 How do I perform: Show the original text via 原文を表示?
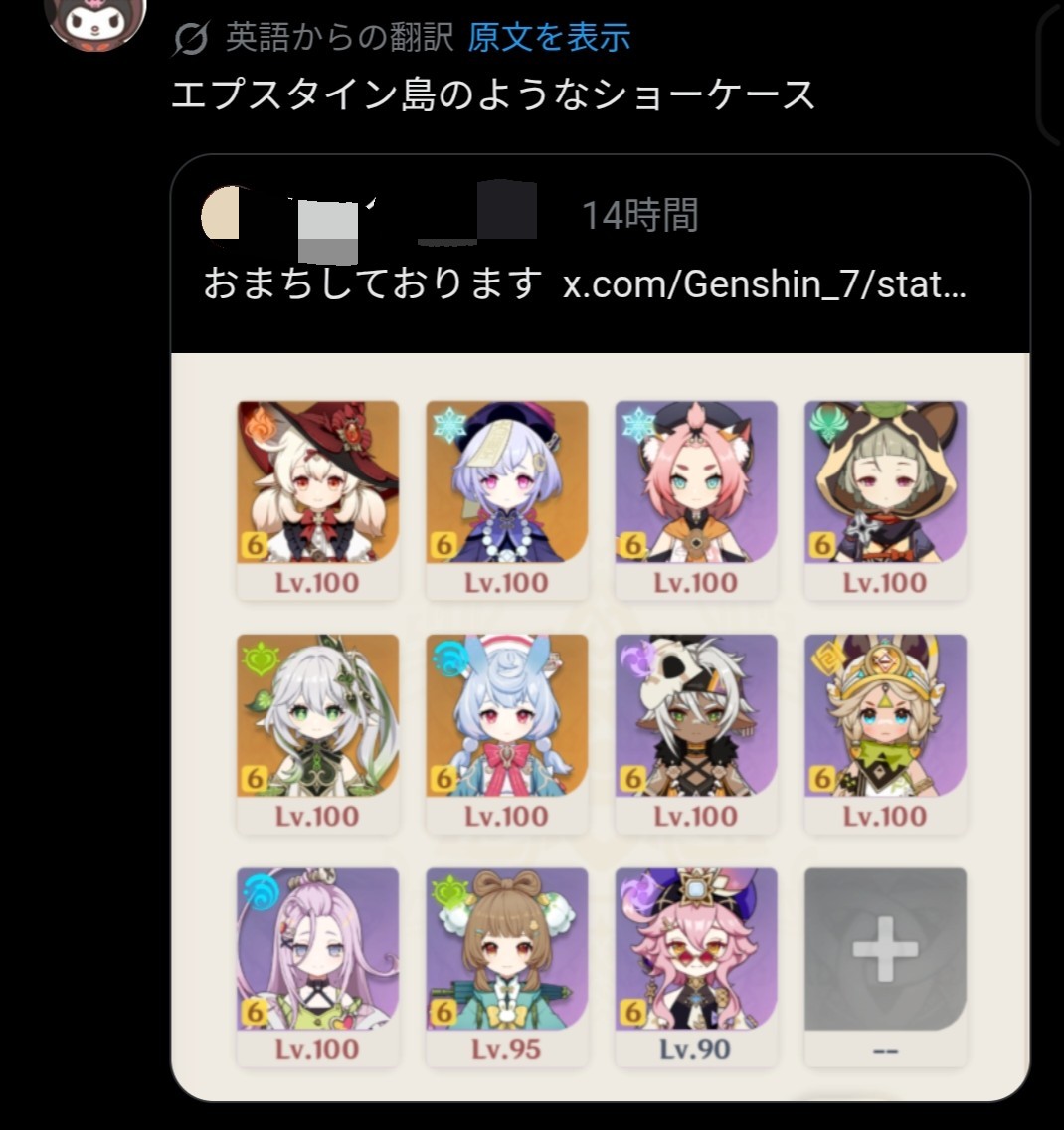pyautogui.click(x=549, y=38)
